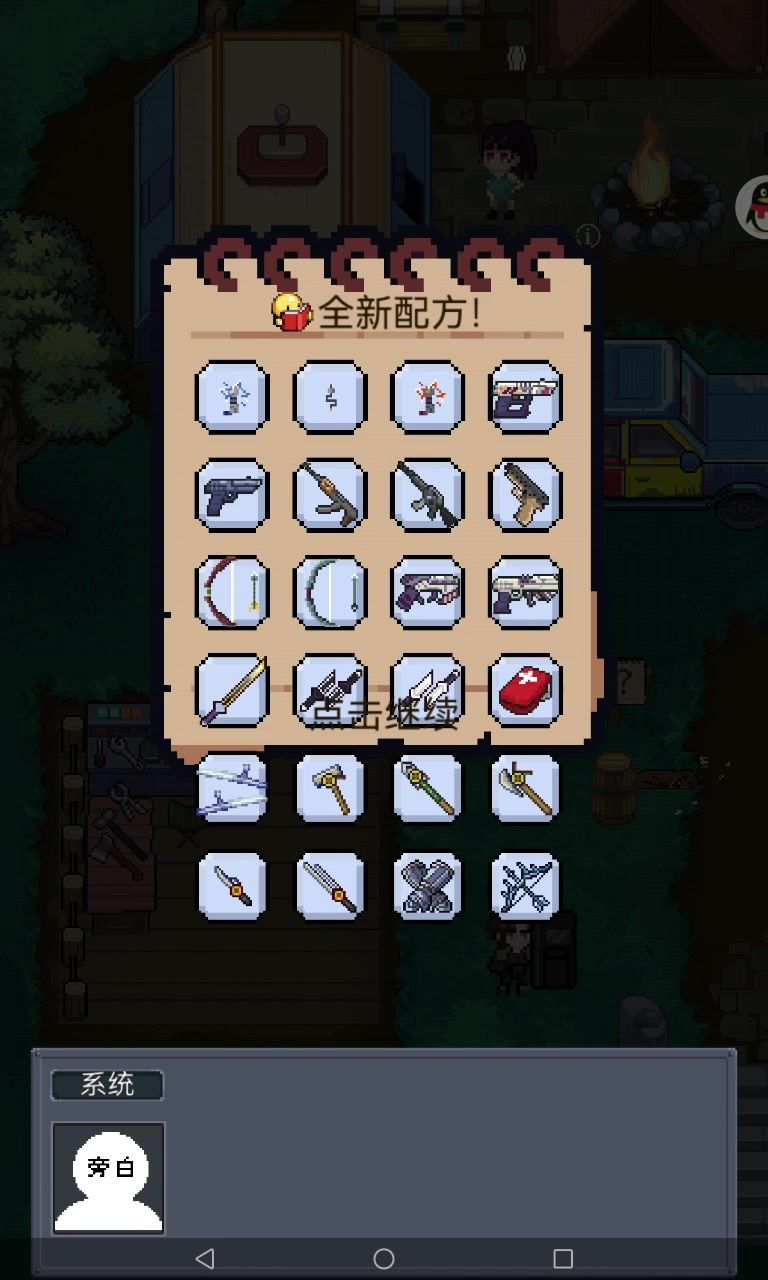Tap the dark pistol recipe icon
The width and height of the screenshot is (768, 1280).
click(x=232, y=494)
